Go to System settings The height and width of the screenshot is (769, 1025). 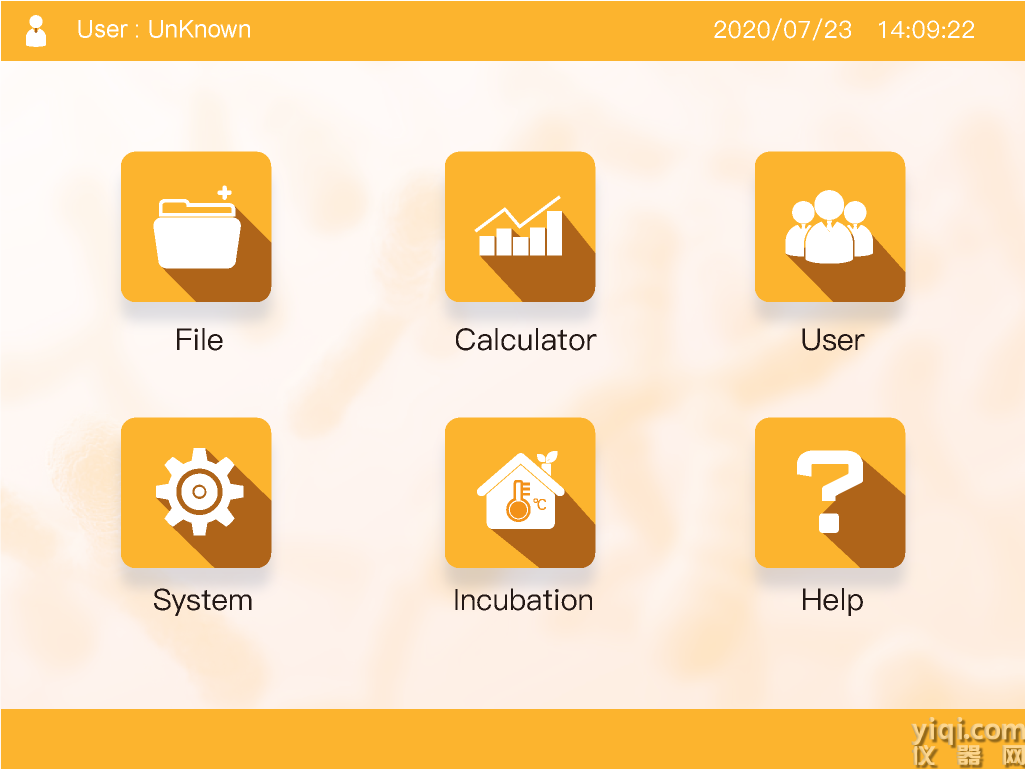pyautogui.click(x=196, y=493)
